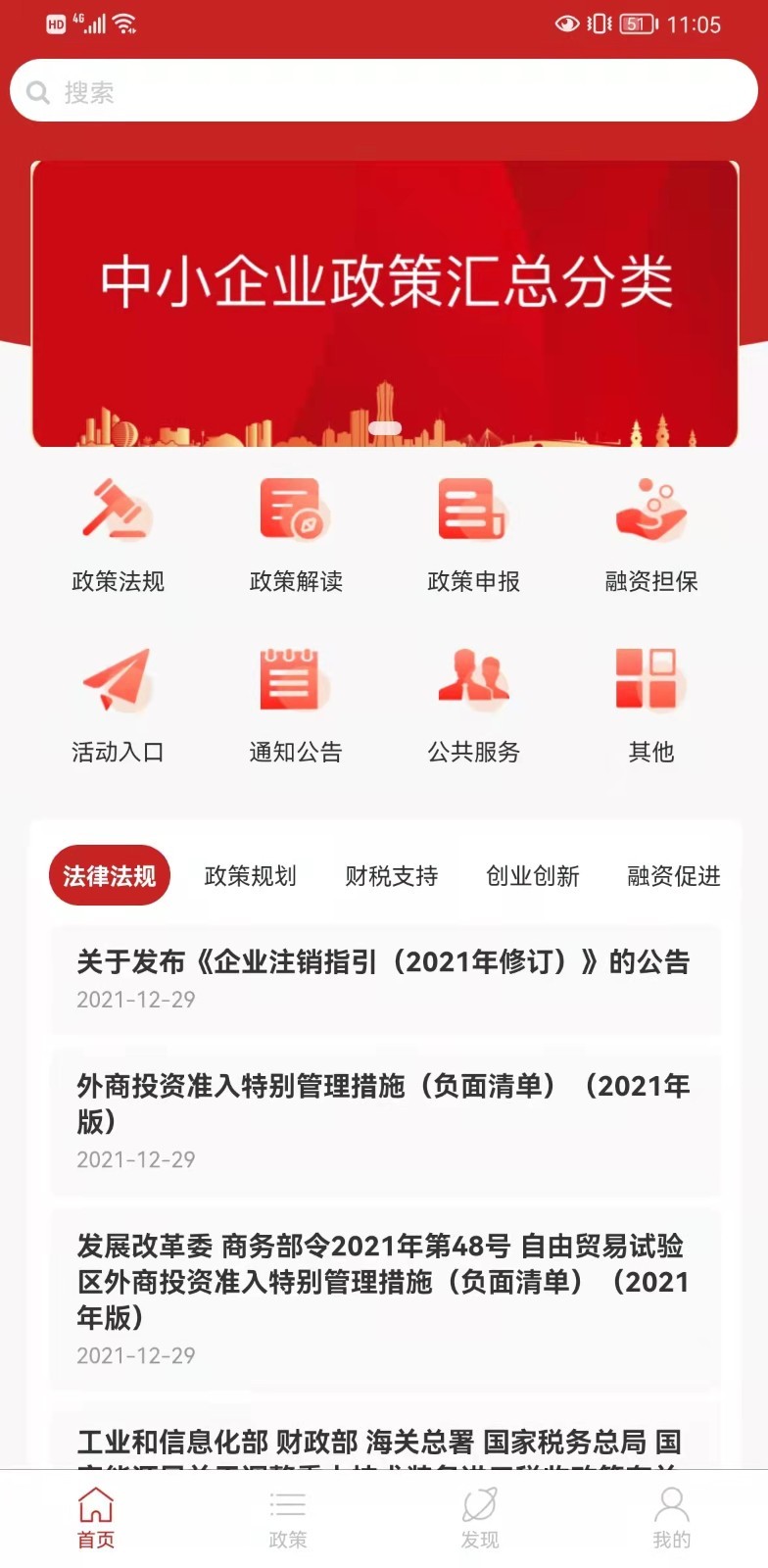Image resolution: width=768 pixels, height=1568 pixels.
Task: Switch to 财税支持 tab
Action: (391, 875)
